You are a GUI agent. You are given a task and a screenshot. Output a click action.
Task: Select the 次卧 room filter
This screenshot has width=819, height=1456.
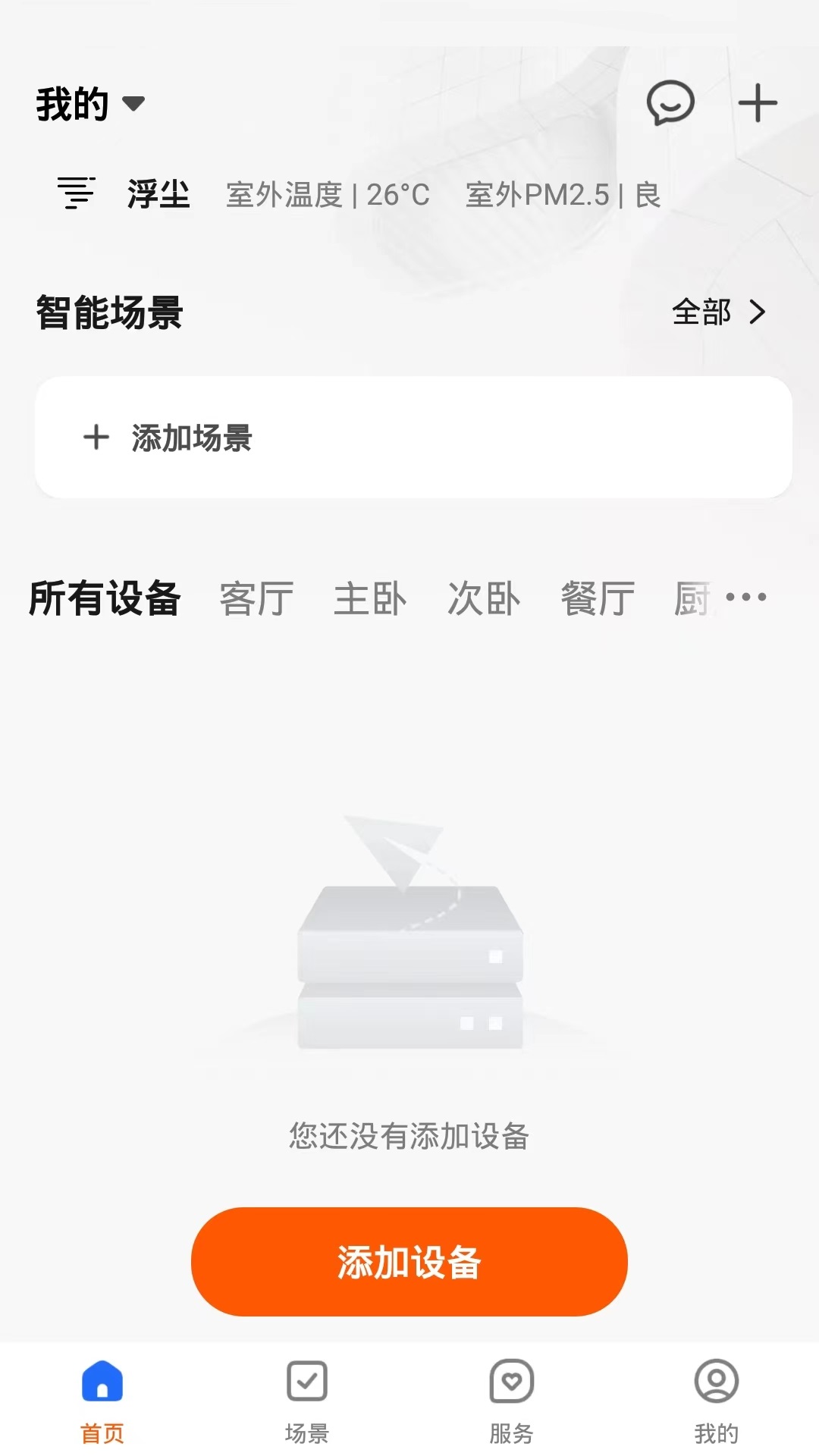(x=485, y=598)
